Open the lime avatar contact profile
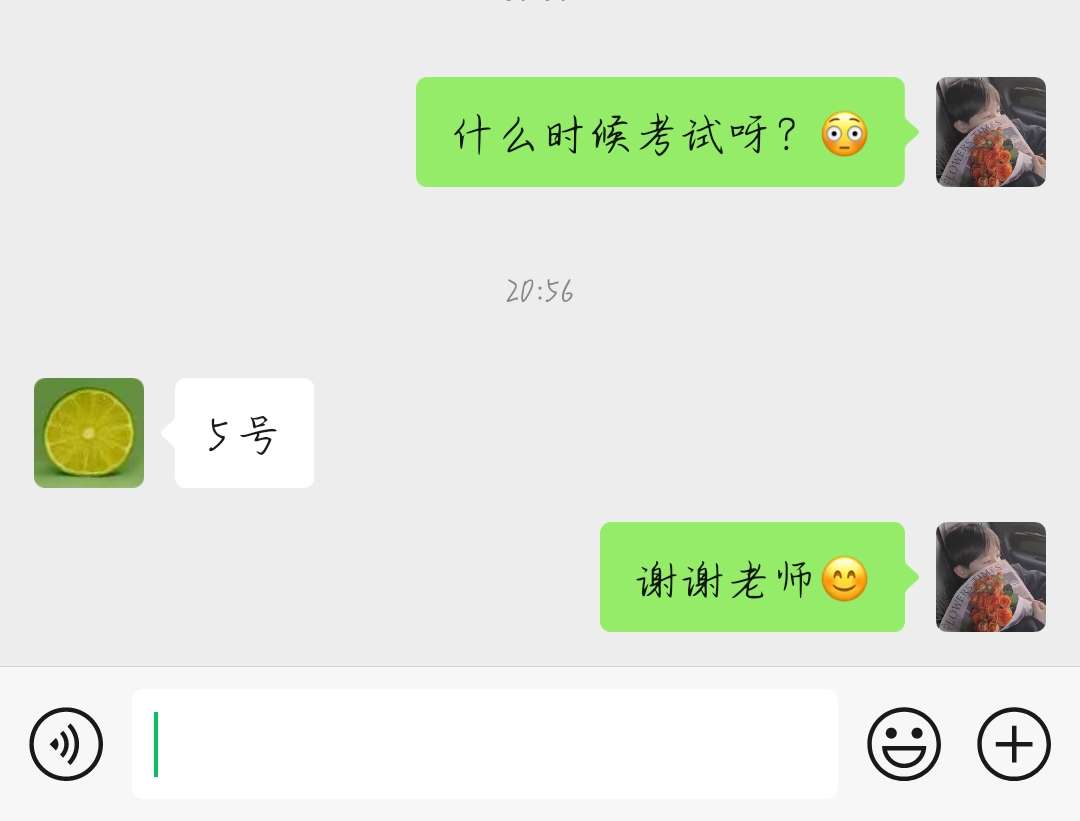1080x821 pixels. coord(89,433)
